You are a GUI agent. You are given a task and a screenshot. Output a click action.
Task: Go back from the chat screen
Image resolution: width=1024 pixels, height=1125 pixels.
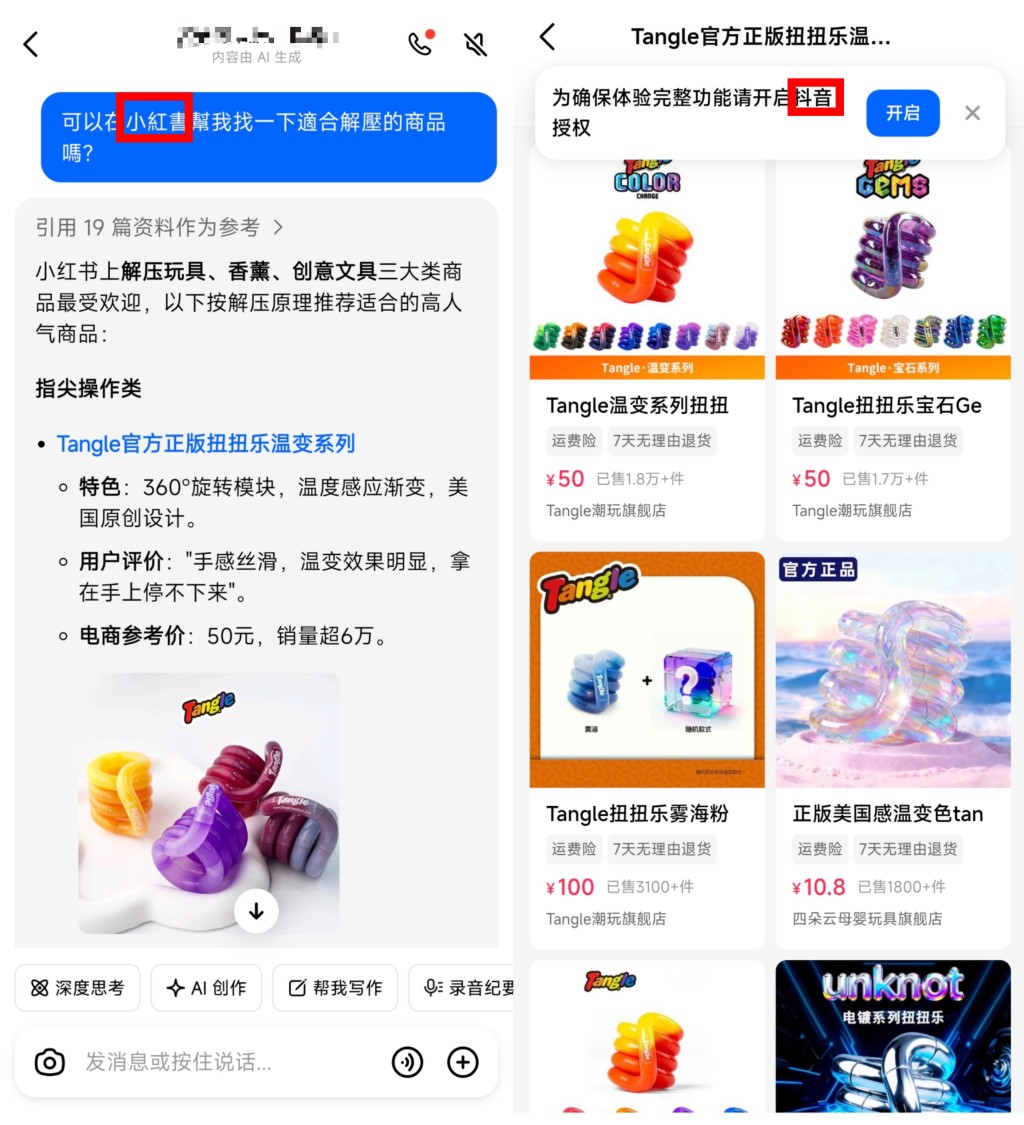(28, 44)
